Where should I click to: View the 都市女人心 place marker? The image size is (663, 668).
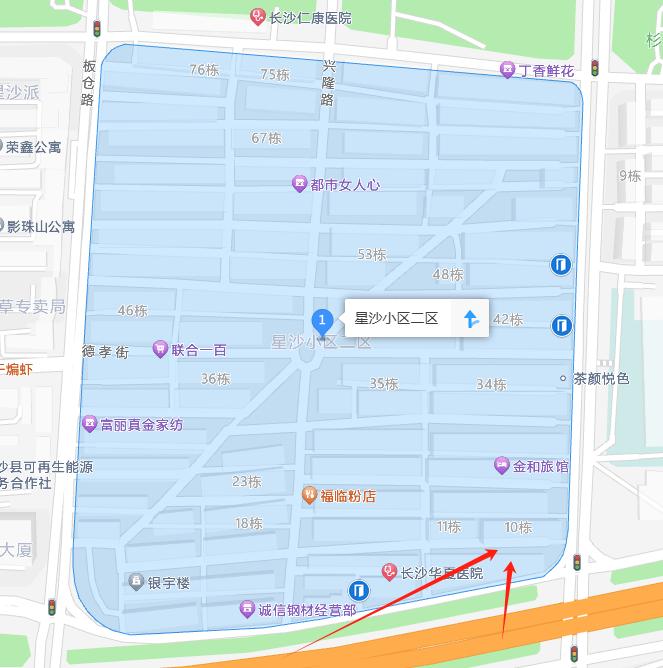[x=299, y=184]
